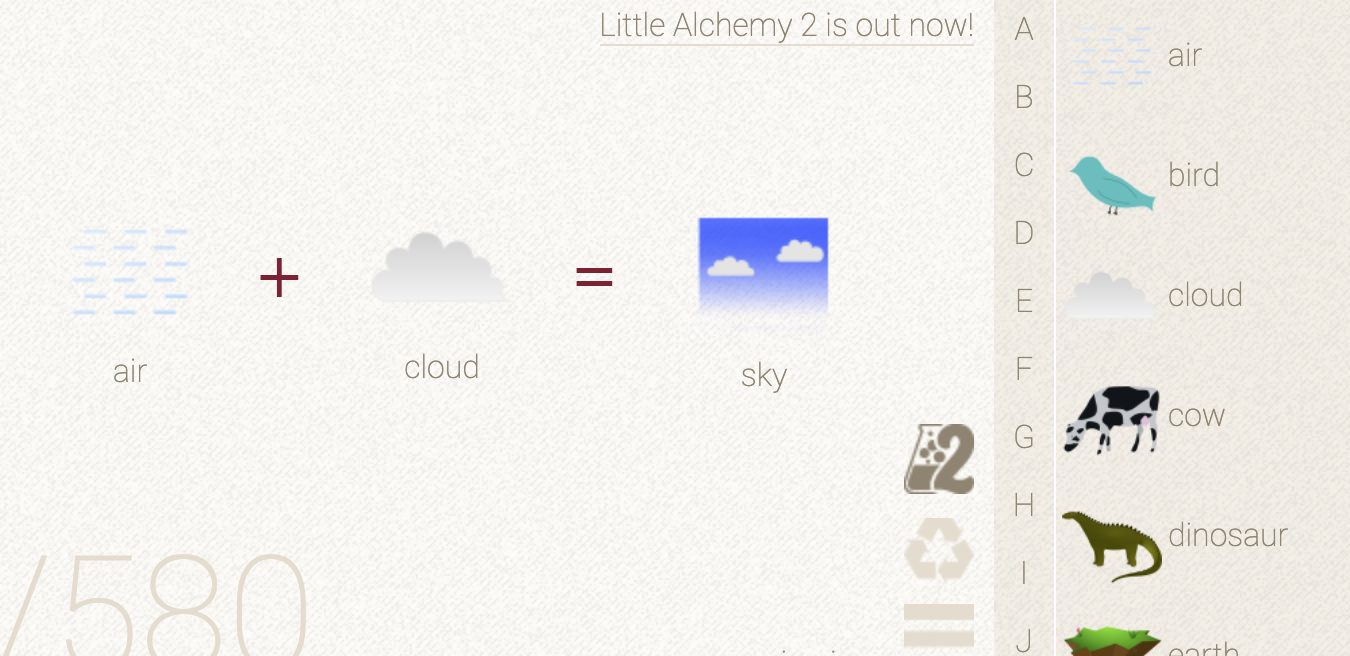Screen dimensions: 1350x656
Task: Jump to letter F in the index
Action: click(1024, 369)
